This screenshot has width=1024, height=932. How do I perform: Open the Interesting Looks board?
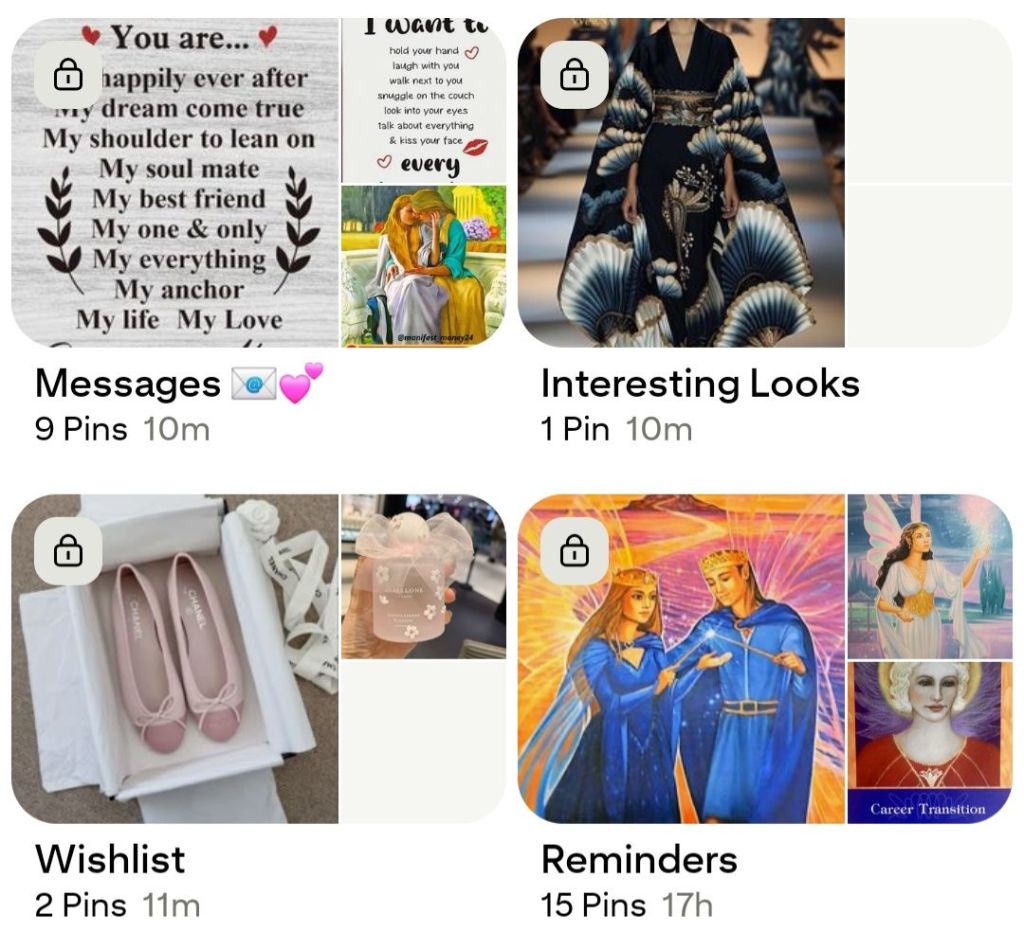click(764, 184)
